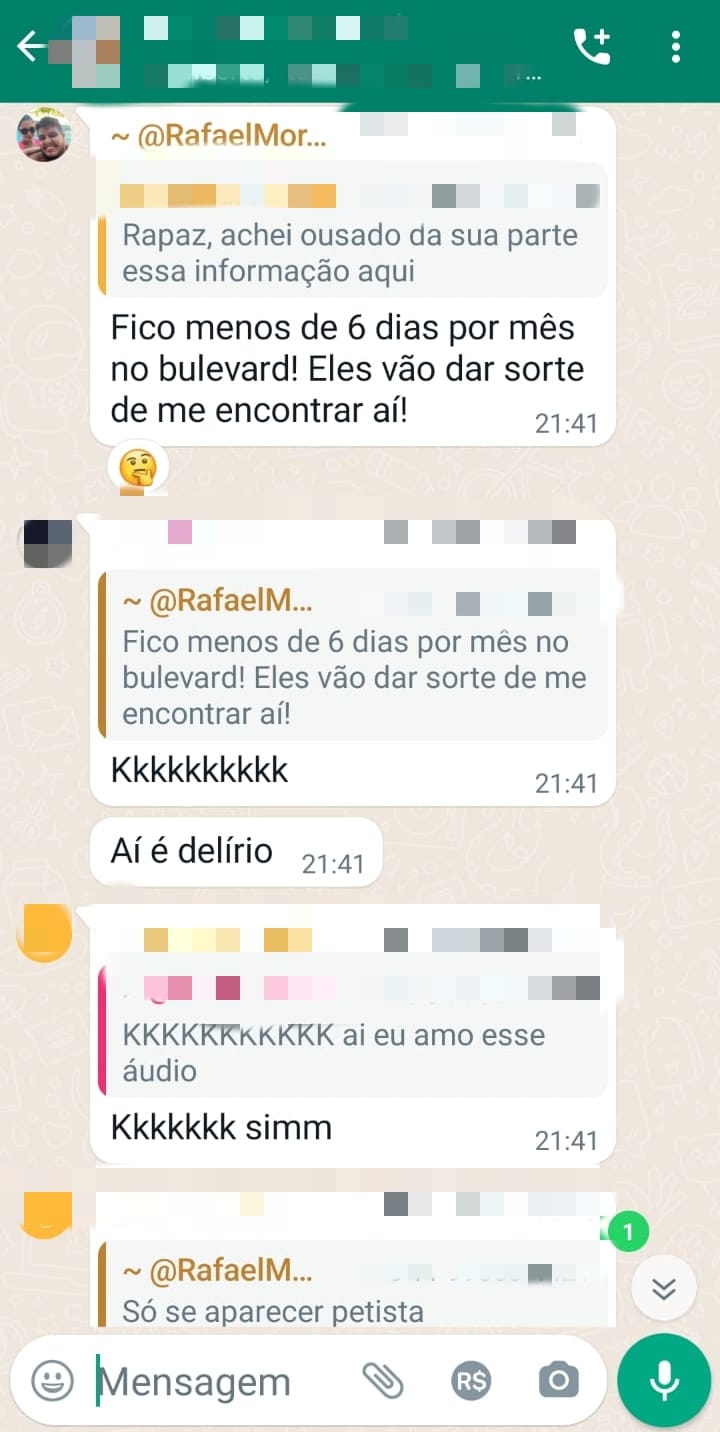Open the camera from message bar
The image size is (720, 1432).
click(x=558, y=1381)
